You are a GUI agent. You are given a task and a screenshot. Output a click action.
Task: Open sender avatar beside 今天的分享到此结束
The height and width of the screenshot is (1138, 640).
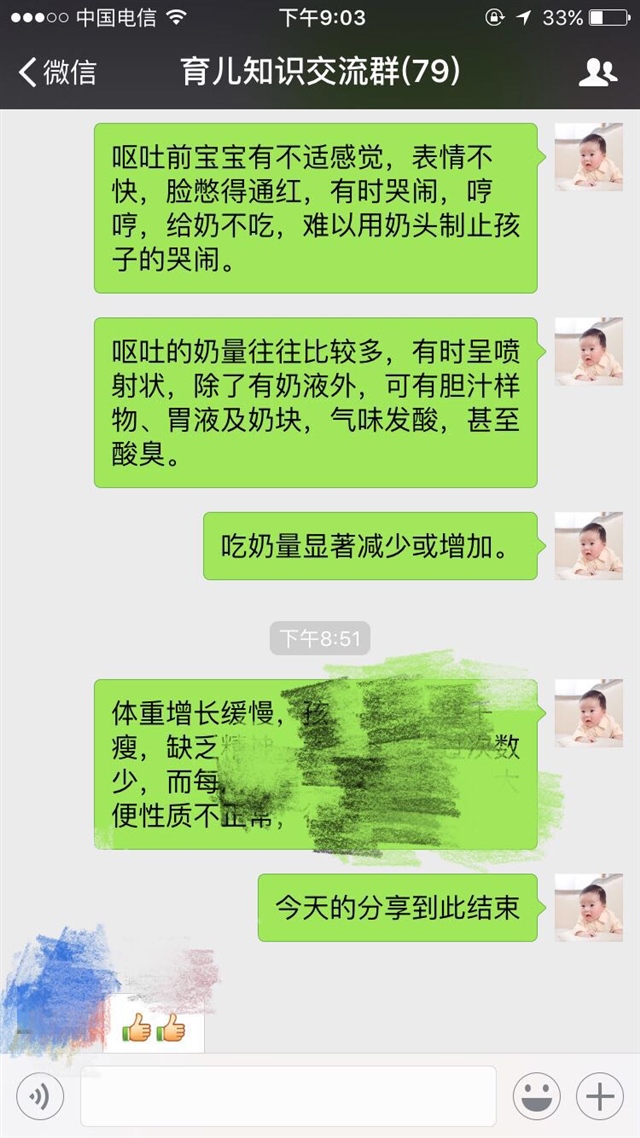[589, 907]
